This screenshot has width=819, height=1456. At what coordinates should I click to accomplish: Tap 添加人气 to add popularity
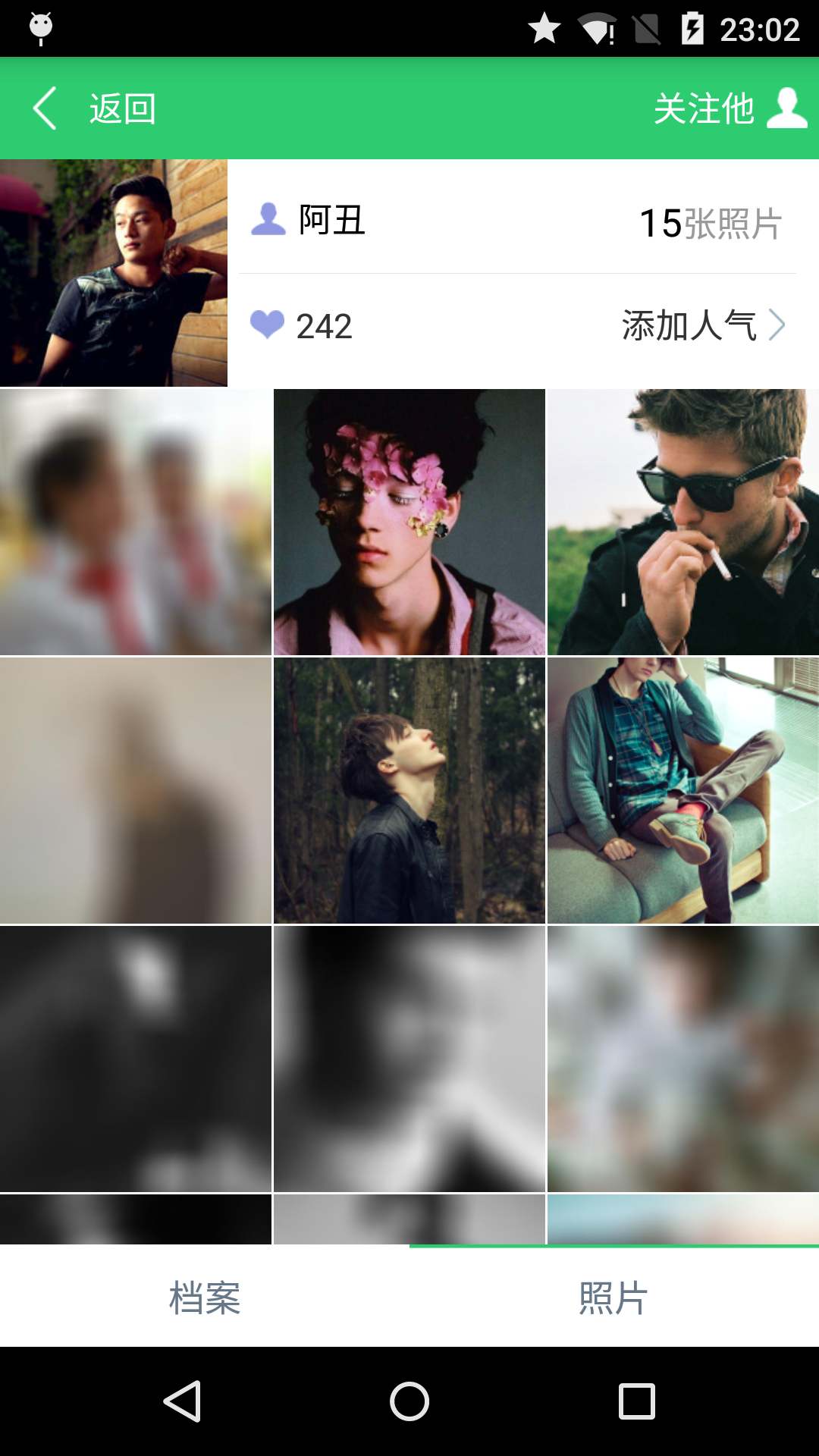pyautogui.click(x=702, y=326)
